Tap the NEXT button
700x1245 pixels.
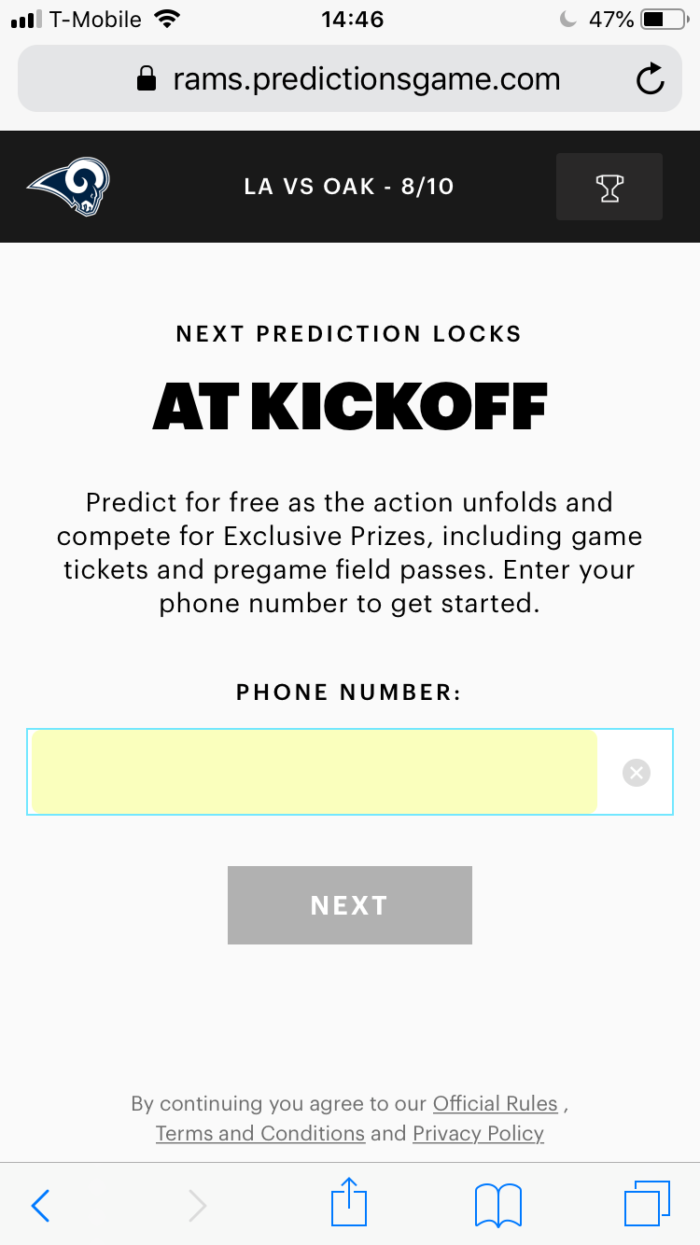pyautogui.click(x=349, y=905)
